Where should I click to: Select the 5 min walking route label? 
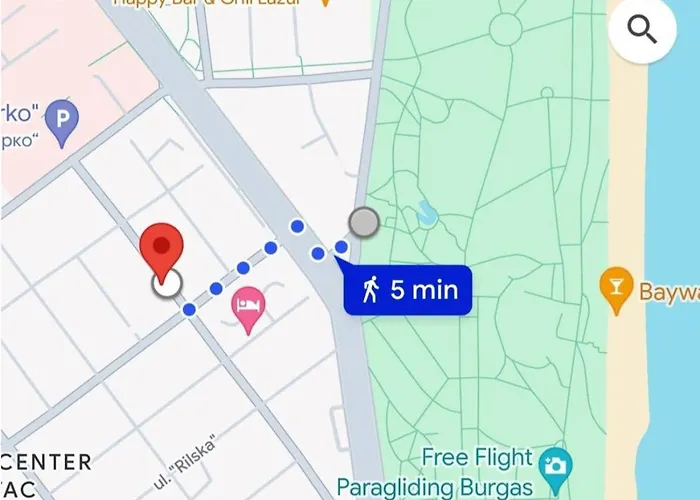(407, 290)
